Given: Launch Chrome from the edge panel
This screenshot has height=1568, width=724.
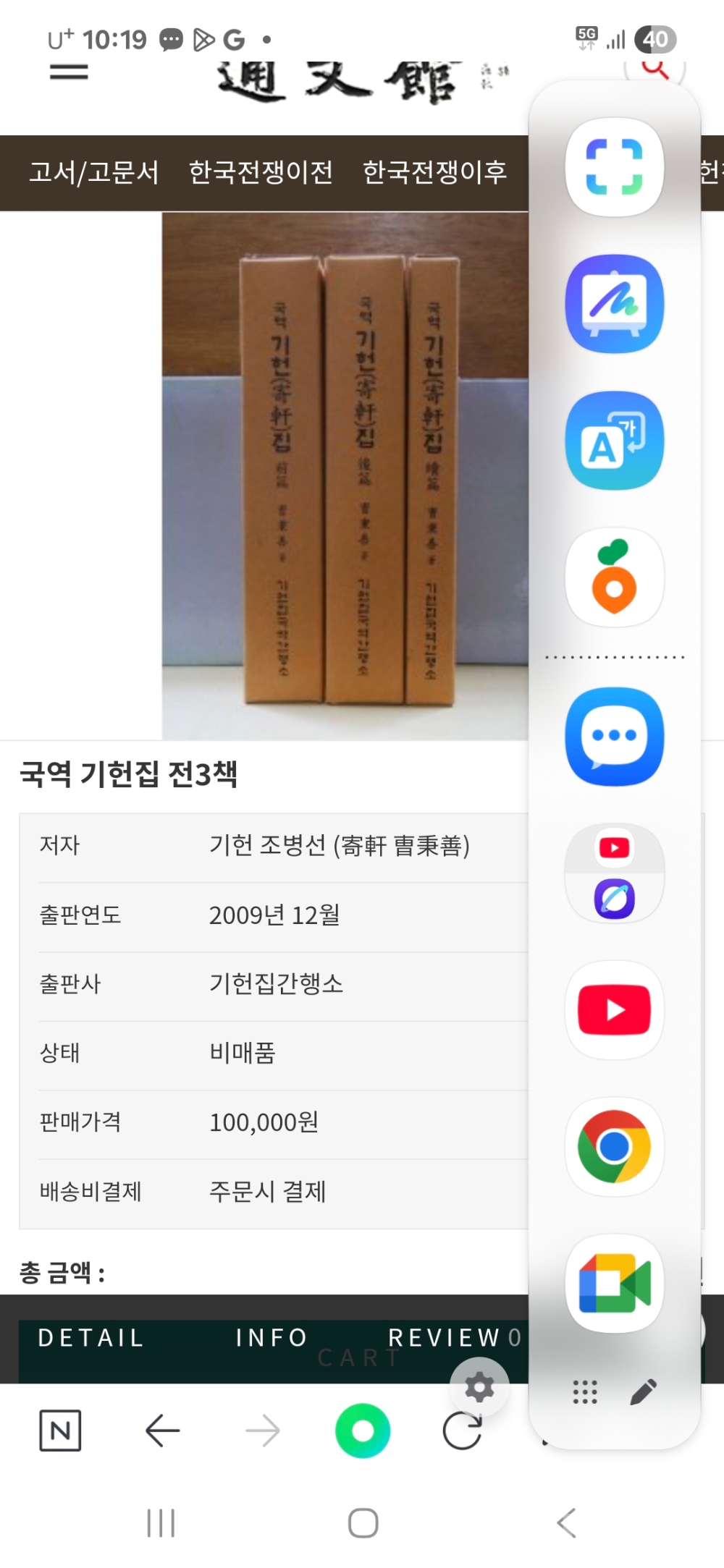Looking at the screenshot, I should pyautogui.click(x=614, y=1147).
